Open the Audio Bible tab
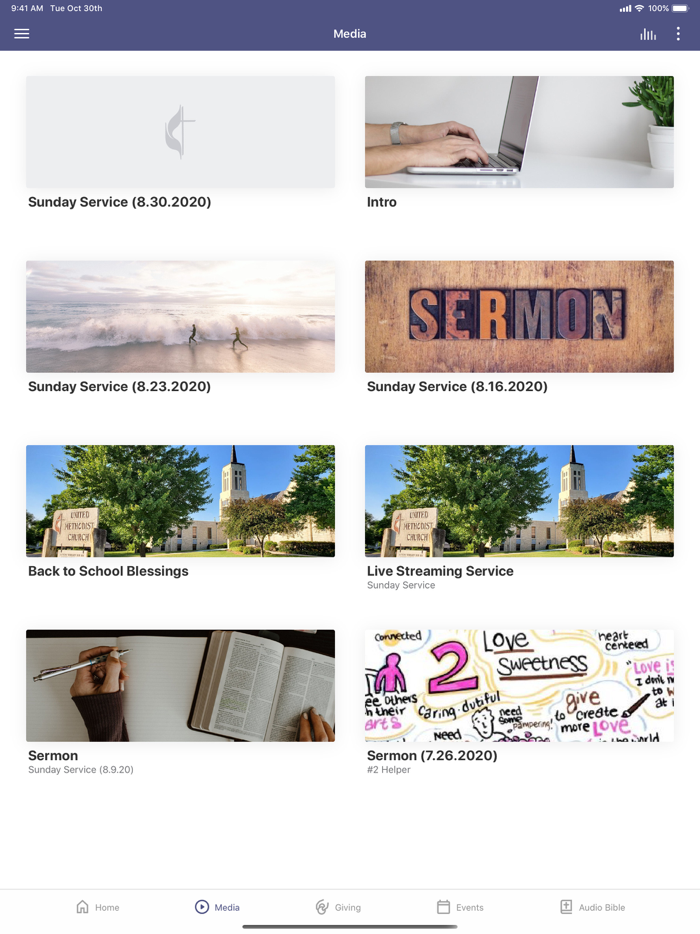 pos(592,907)
